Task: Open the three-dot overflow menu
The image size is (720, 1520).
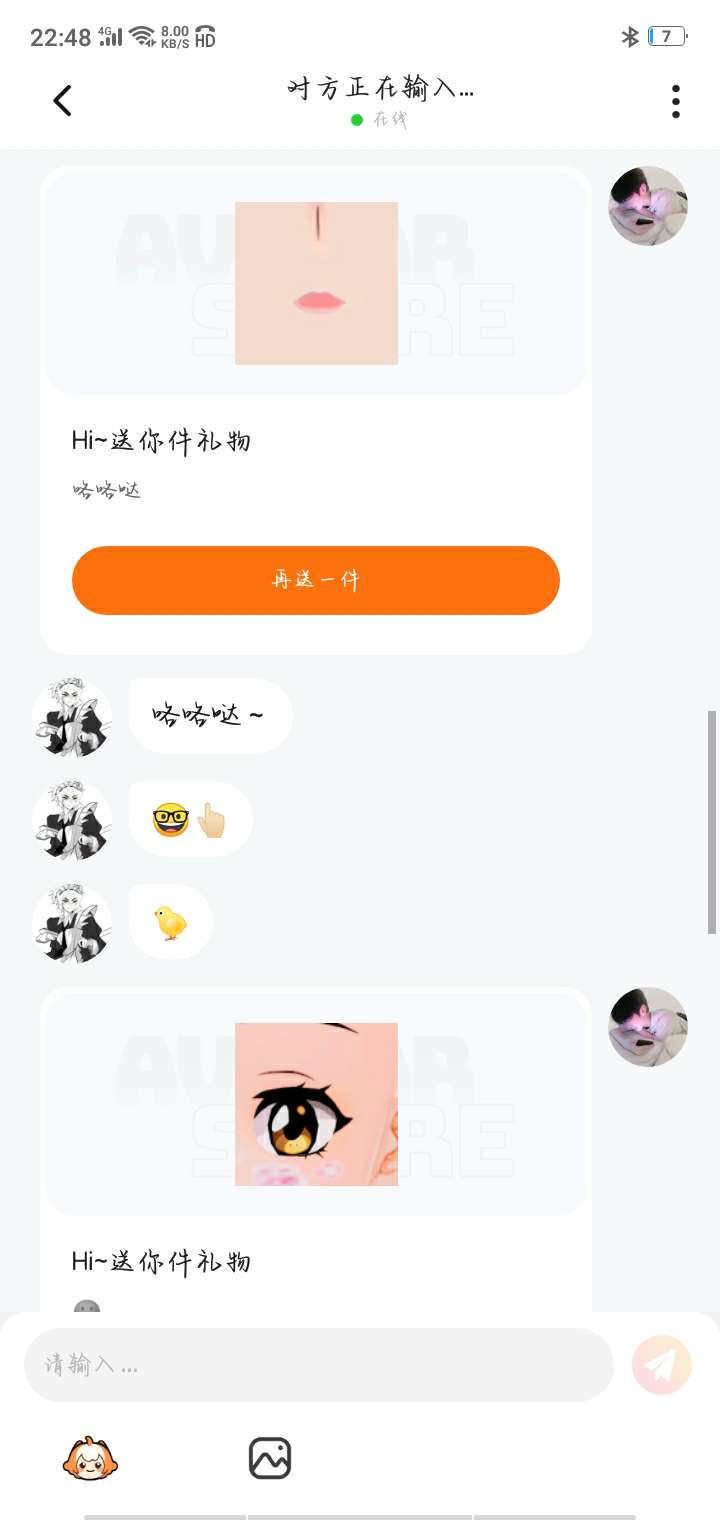Action: (676, 101)
